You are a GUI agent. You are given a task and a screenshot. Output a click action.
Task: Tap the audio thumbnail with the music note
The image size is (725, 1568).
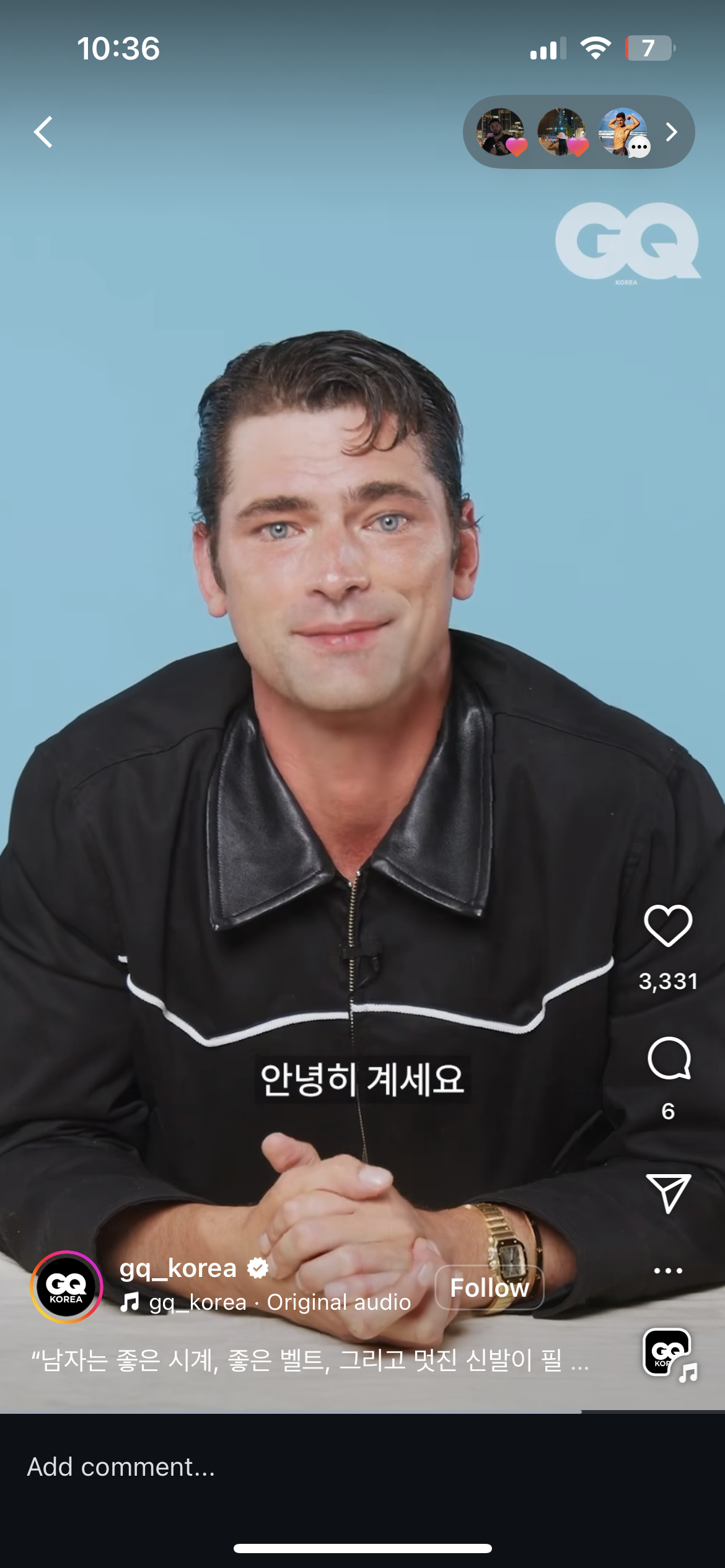(x=667, y=1353)
